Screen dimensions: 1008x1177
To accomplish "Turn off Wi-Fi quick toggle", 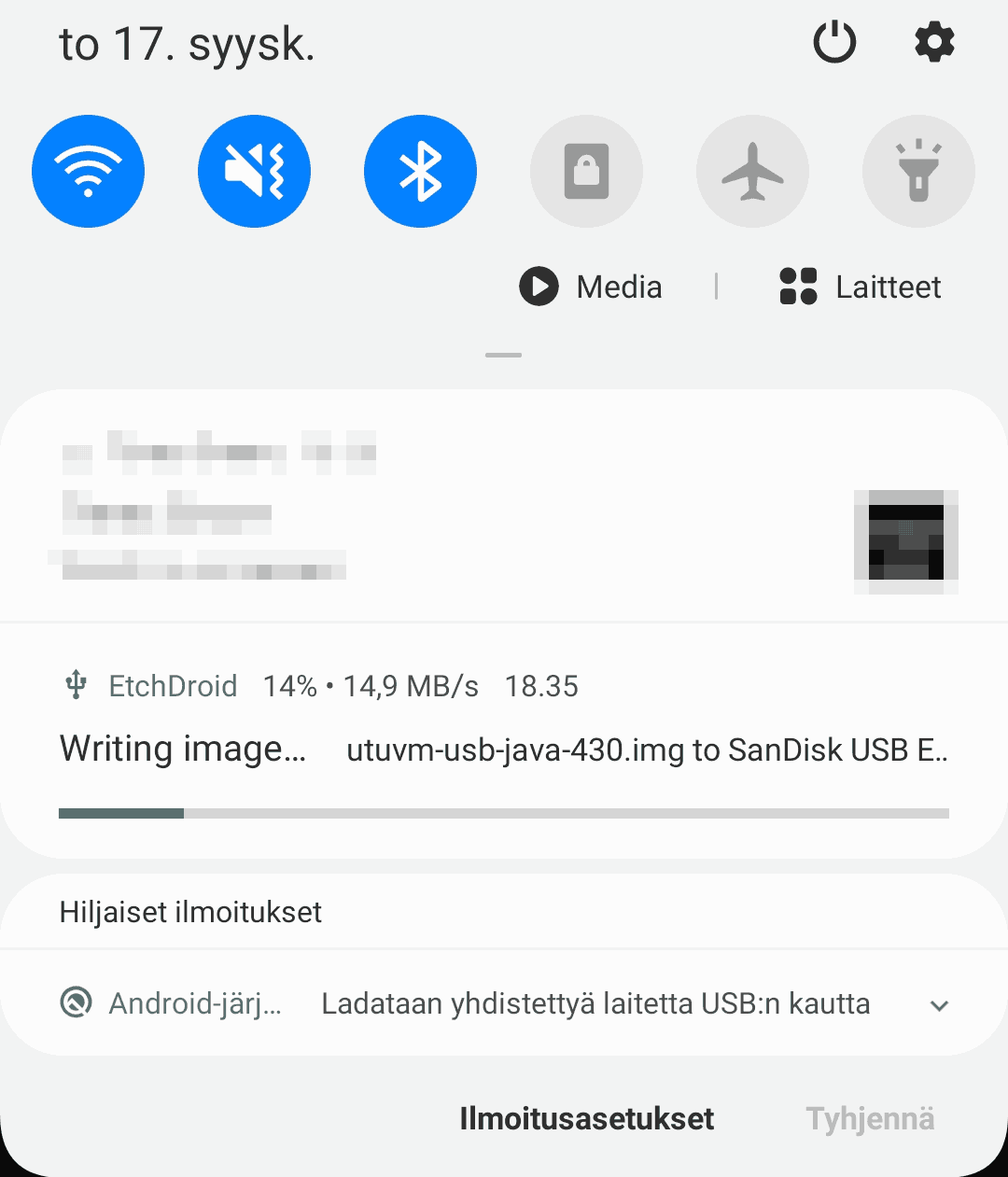I will 88,171.
